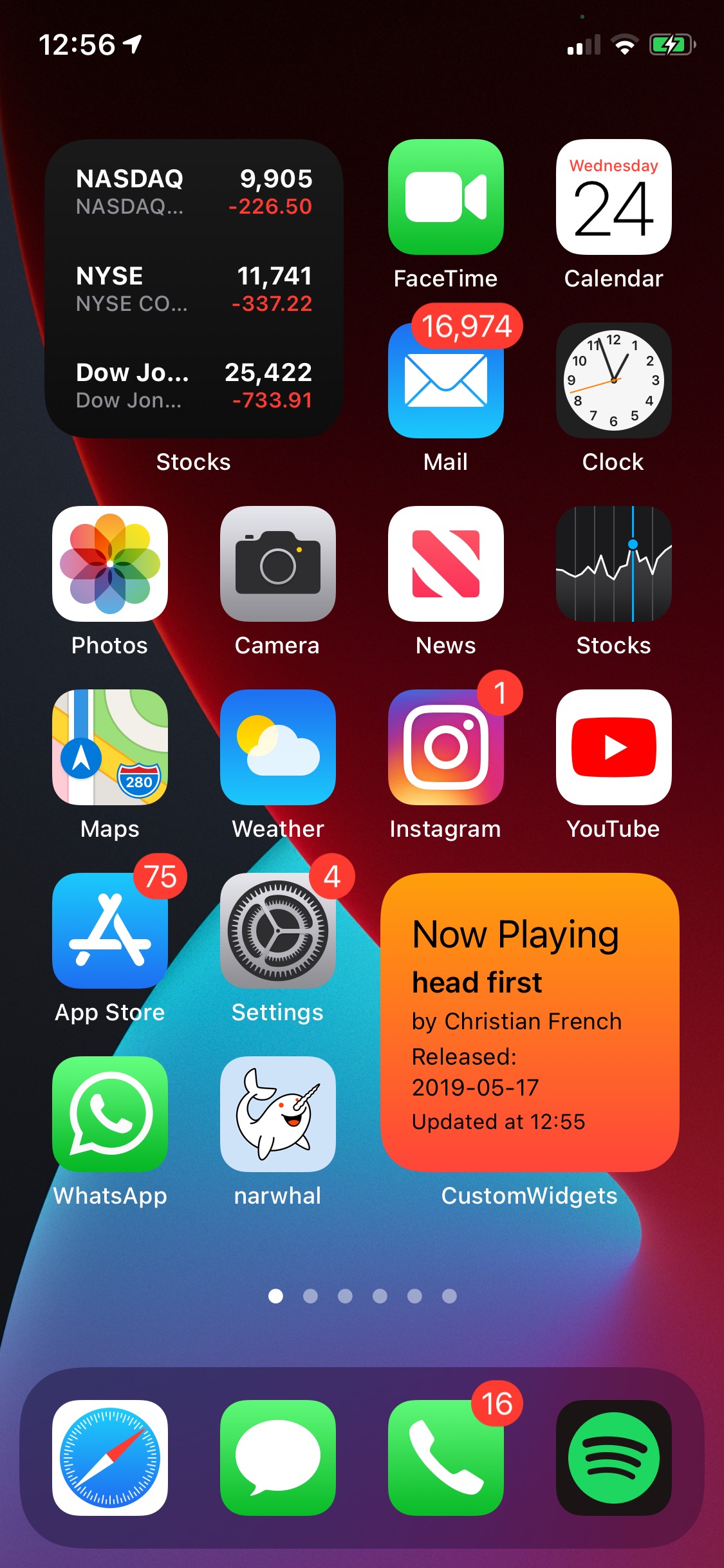Launch the narwhal app
Image resolution: width=724 pixels, height=1568 pixels.
coord(277,1114)
